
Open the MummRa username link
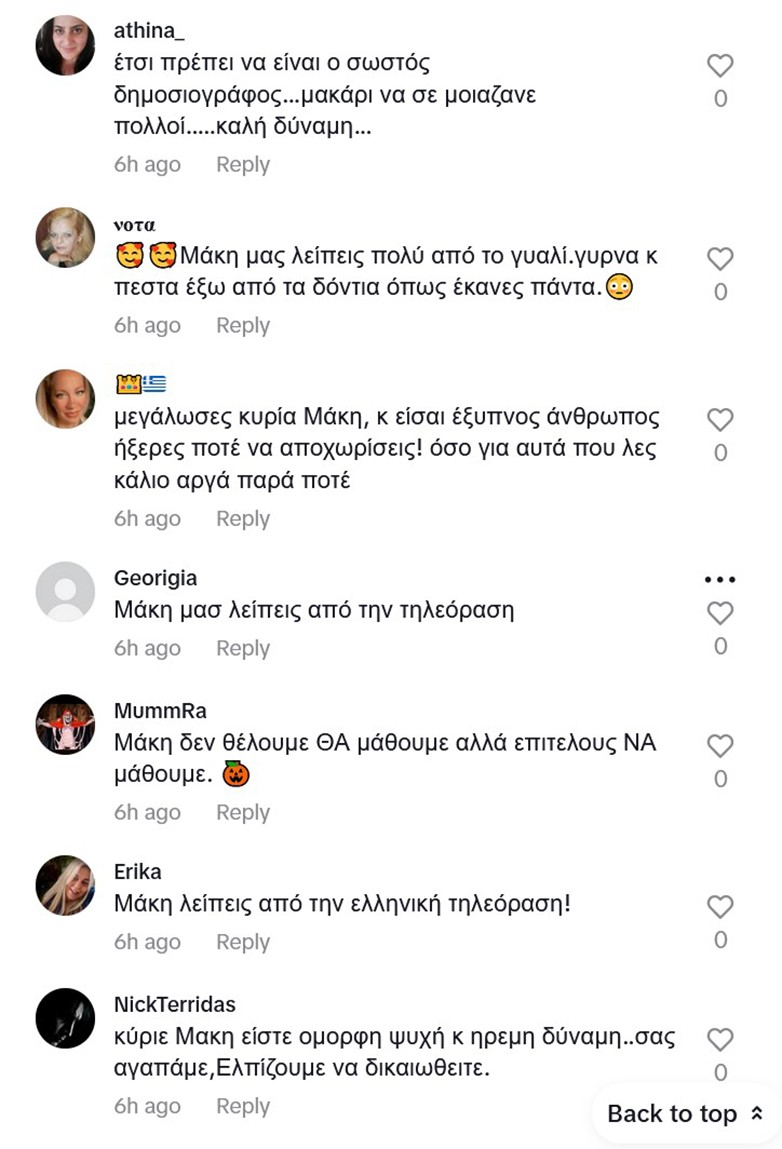click(160, 711)
